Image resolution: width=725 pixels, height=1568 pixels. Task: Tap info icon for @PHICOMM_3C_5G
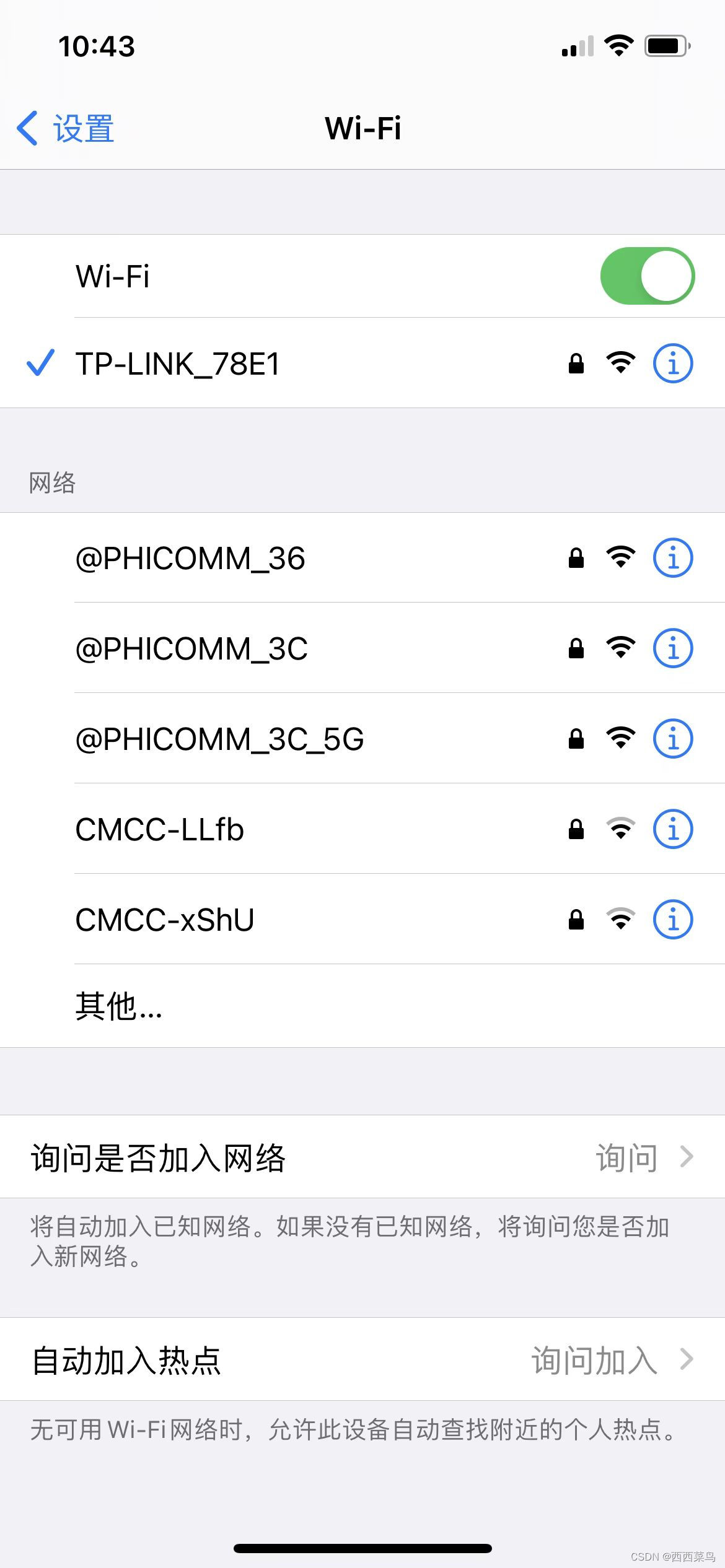pos(673,738)
